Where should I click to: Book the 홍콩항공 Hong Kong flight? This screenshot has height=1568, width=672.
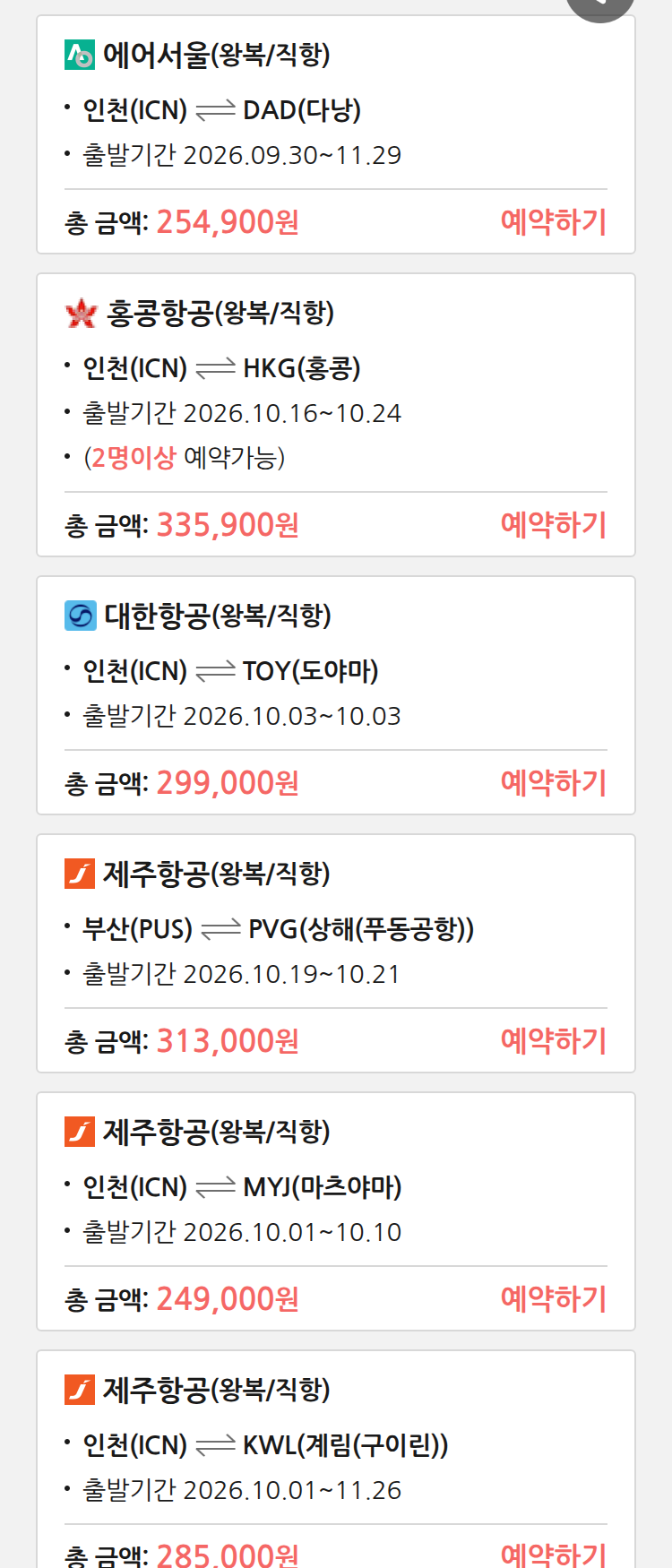tap(553, 524)
